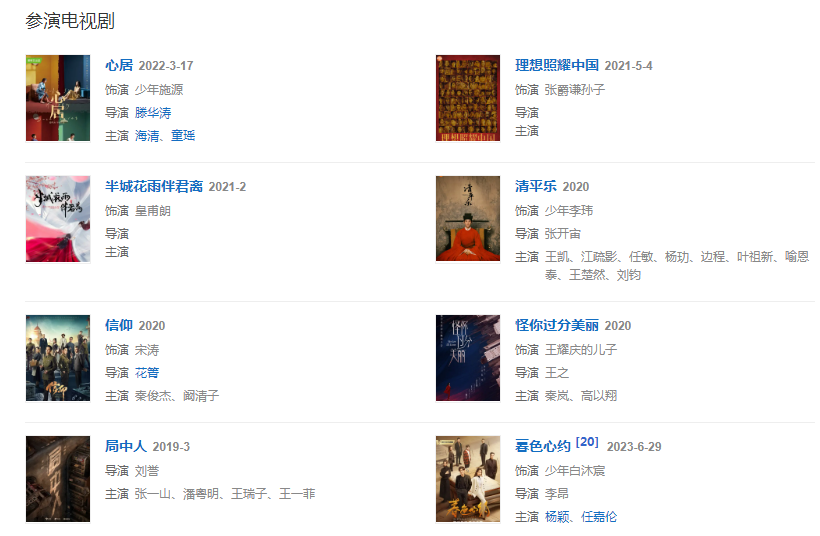The width and height of the screenshot is (820, 536).
Task: Open the 怪你过分美丽 title link
Action: pos(556,326)
